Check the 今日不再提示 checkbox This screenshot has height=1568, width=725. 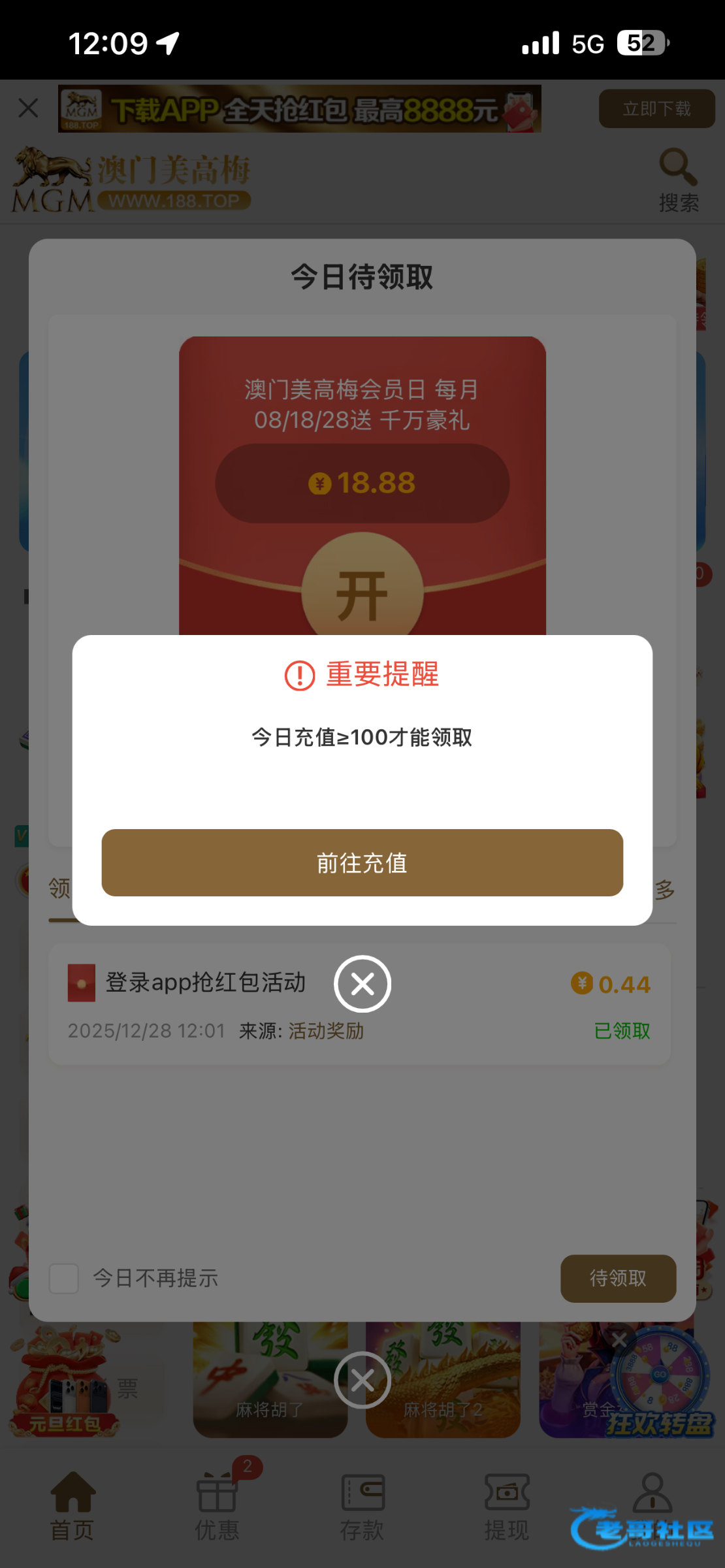point(64,1278)
